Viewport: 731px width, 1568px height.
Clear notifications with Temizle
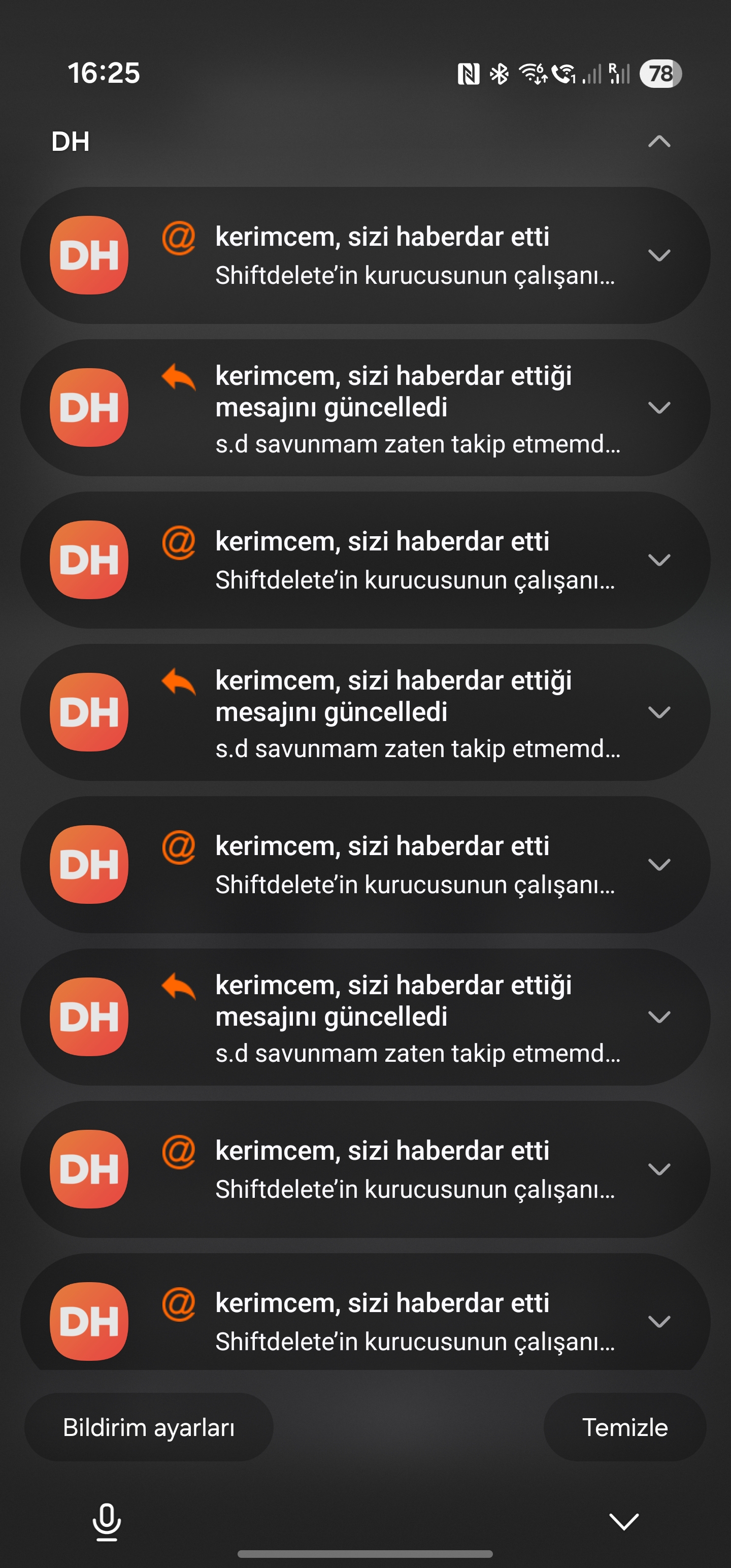coord(624,1427)
